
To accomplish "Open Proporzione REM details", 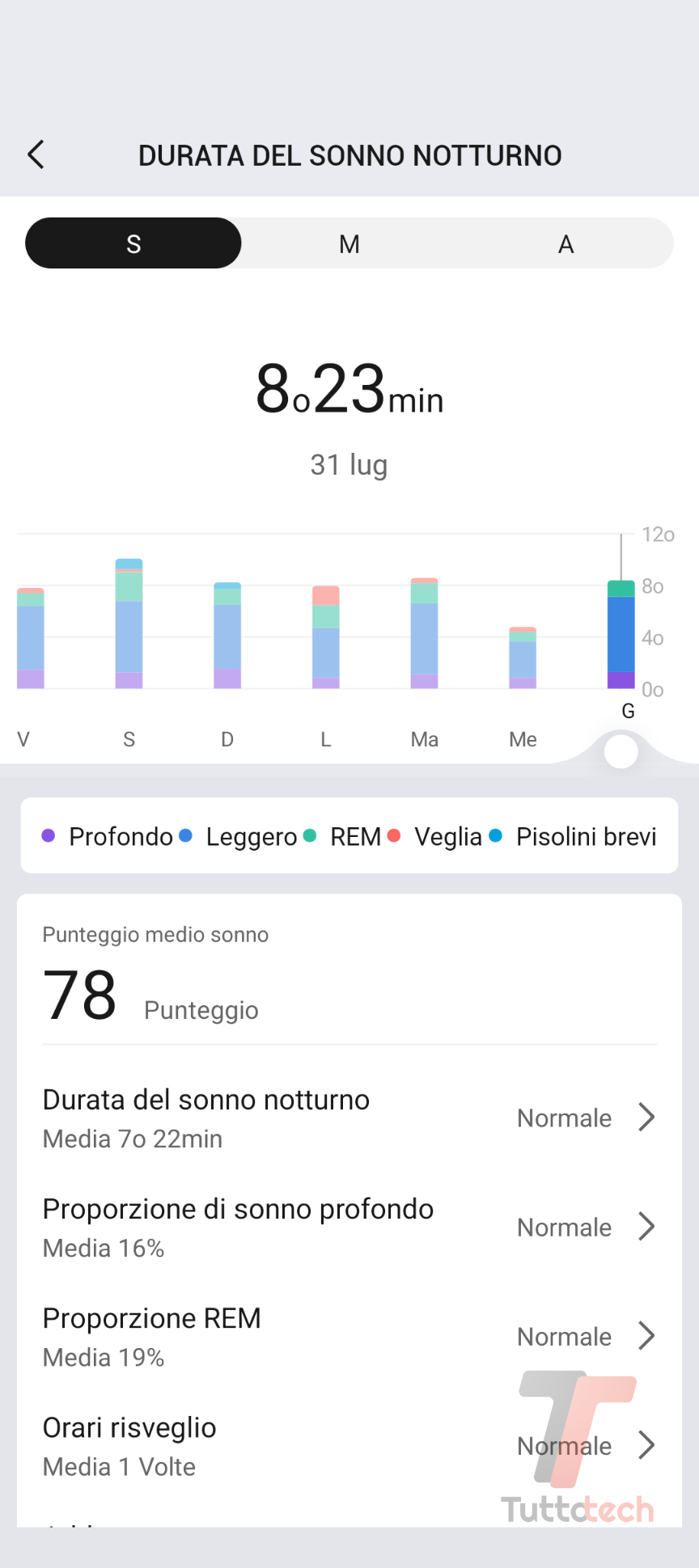I will pyautogui.click(x=349, y=1336).
